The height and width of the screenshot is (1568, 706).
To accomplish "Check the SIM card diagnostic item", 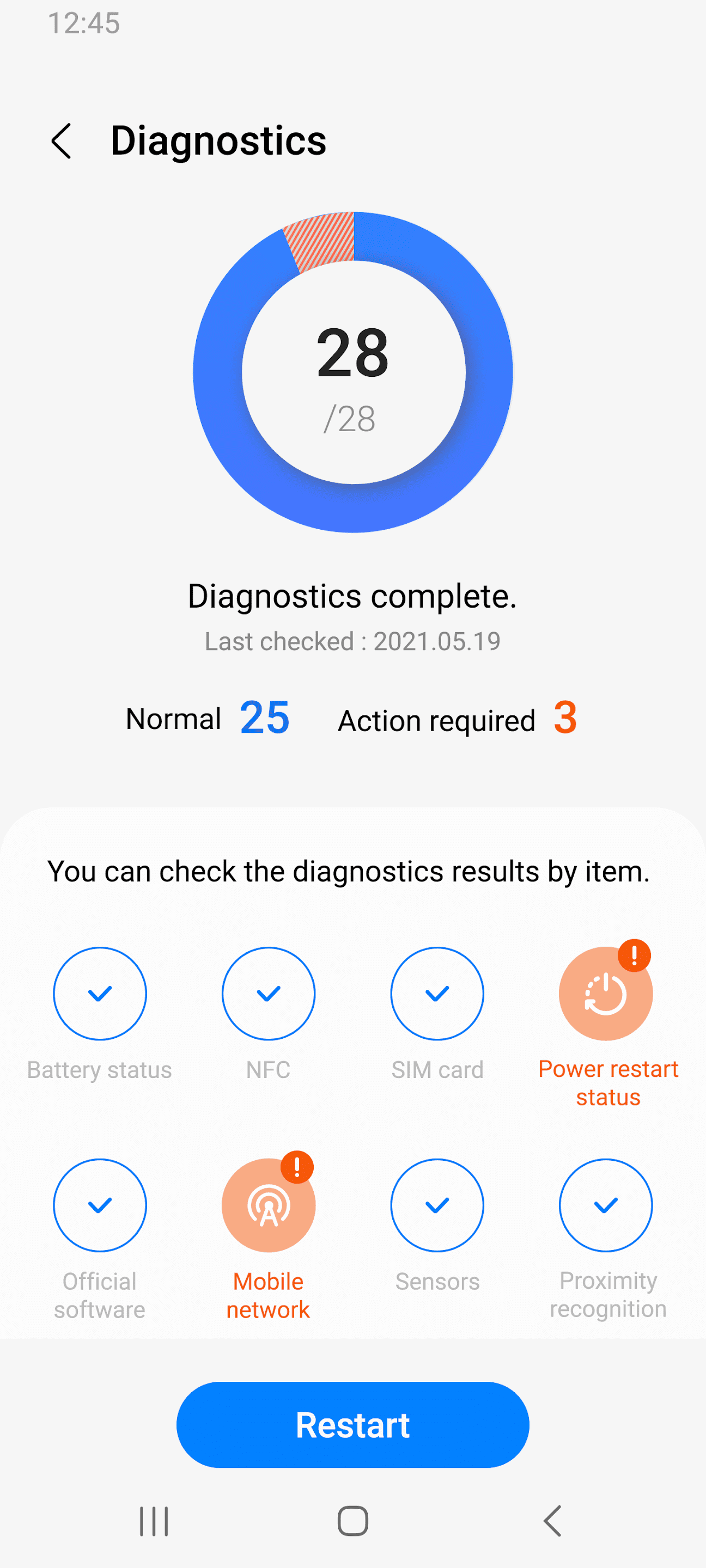I will pyautogui.click(x=437, y=994).
